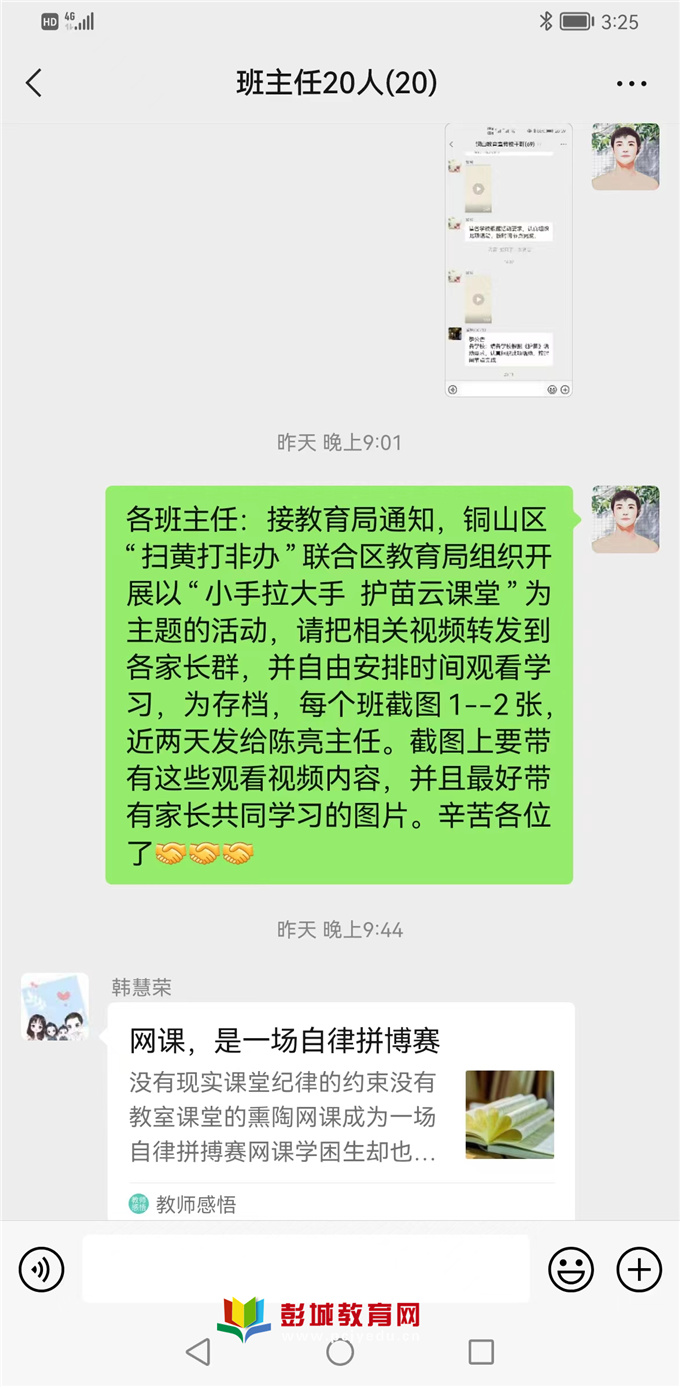Viewport: 680px width, 1387px height.
Task: Open the plus attachments menu
Action: 639,1270
